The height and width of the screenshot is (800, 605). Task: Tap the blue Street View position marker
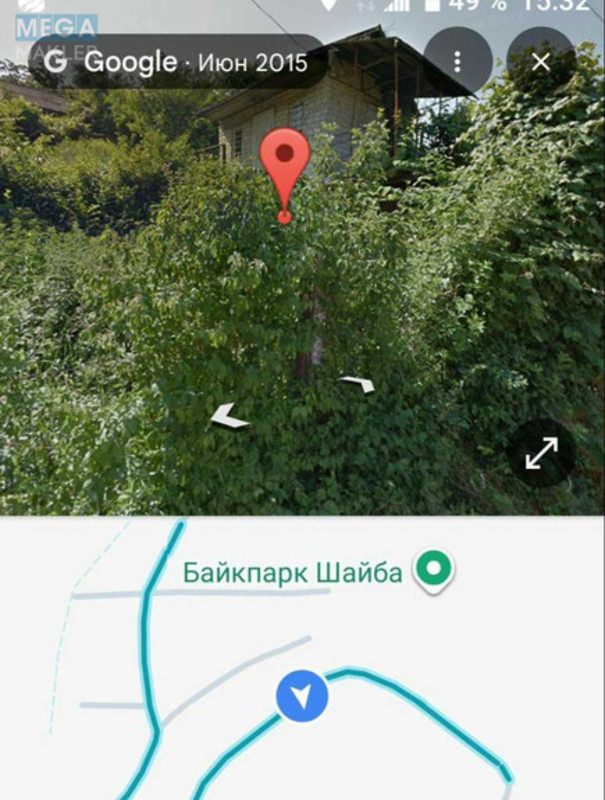click(x=303, y=696)
